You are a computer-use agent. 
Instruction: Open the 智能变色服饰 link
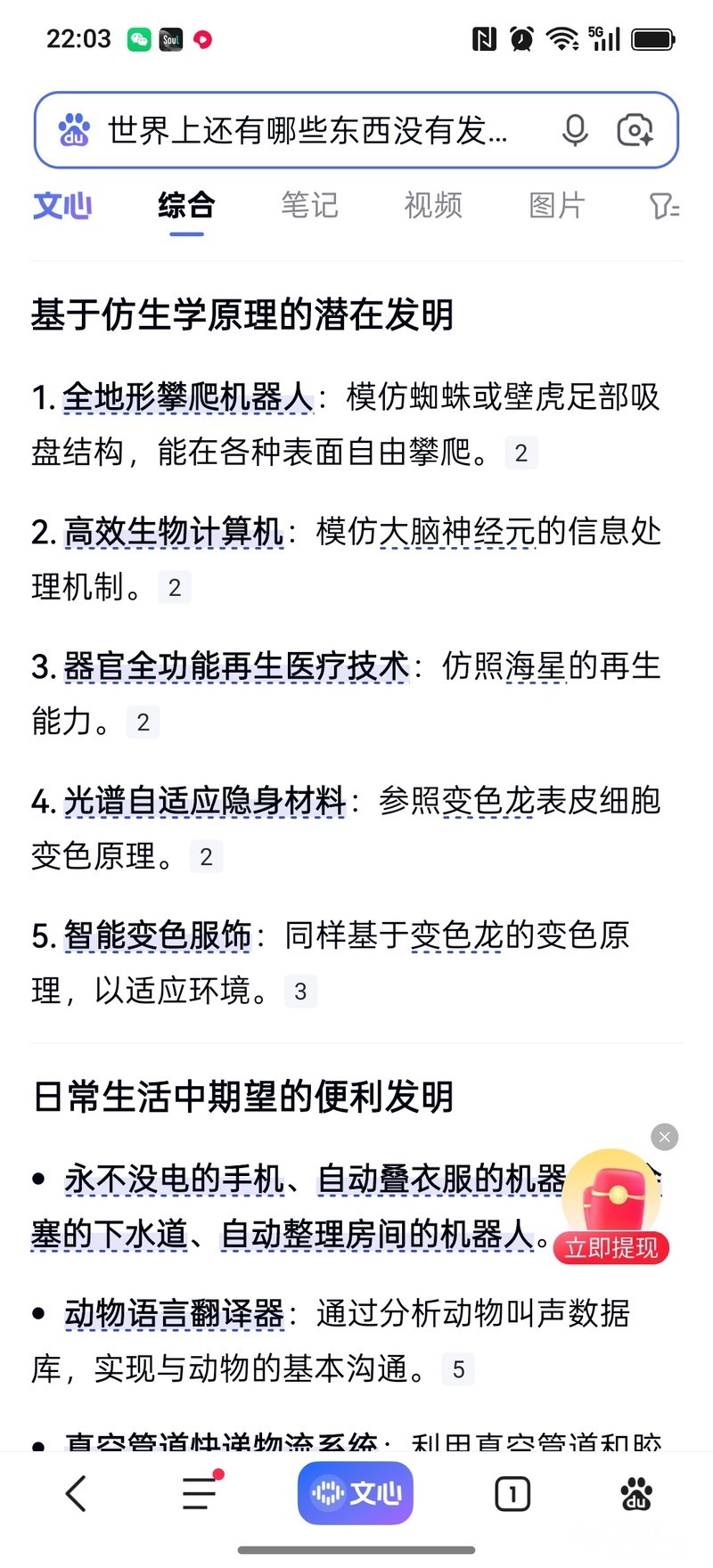[x=158, y=935]
